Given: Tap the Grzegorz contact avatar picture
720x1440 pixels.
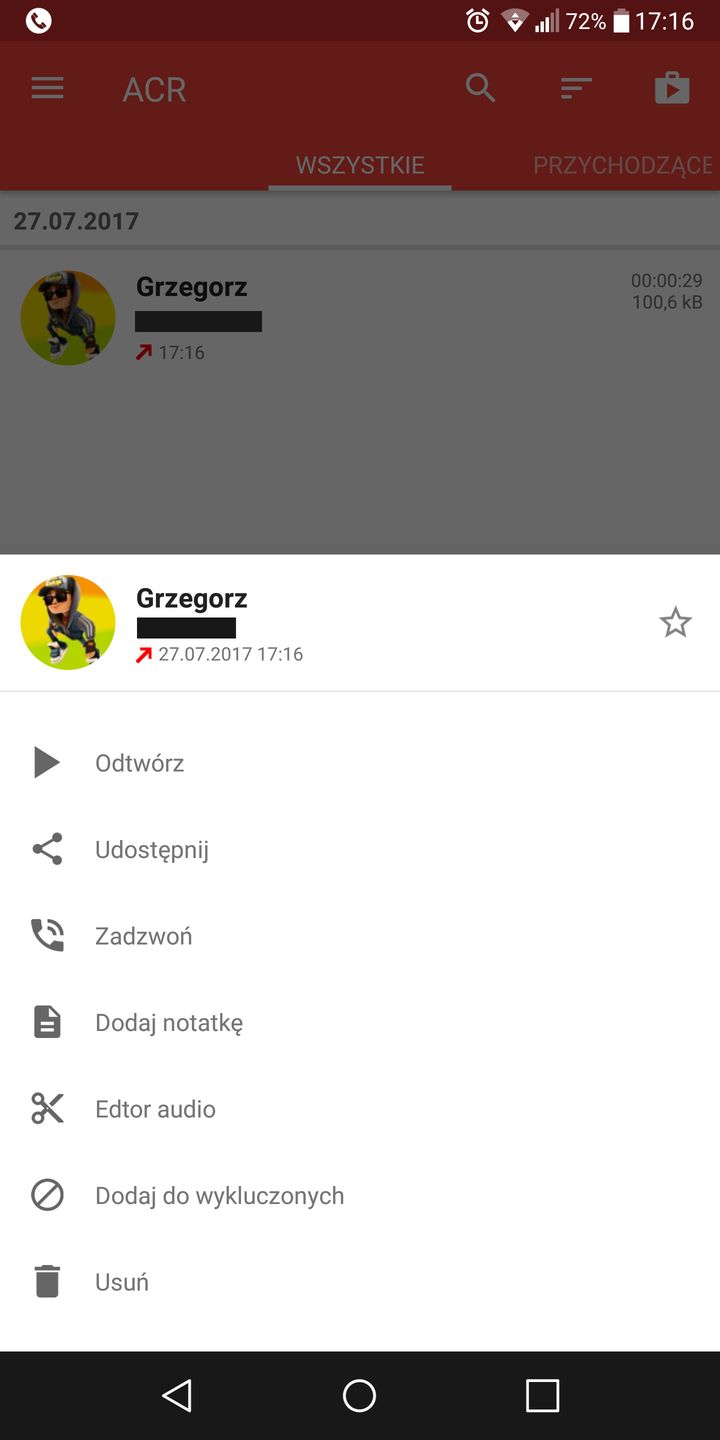Looking at the screenshot, I should 67,622.
